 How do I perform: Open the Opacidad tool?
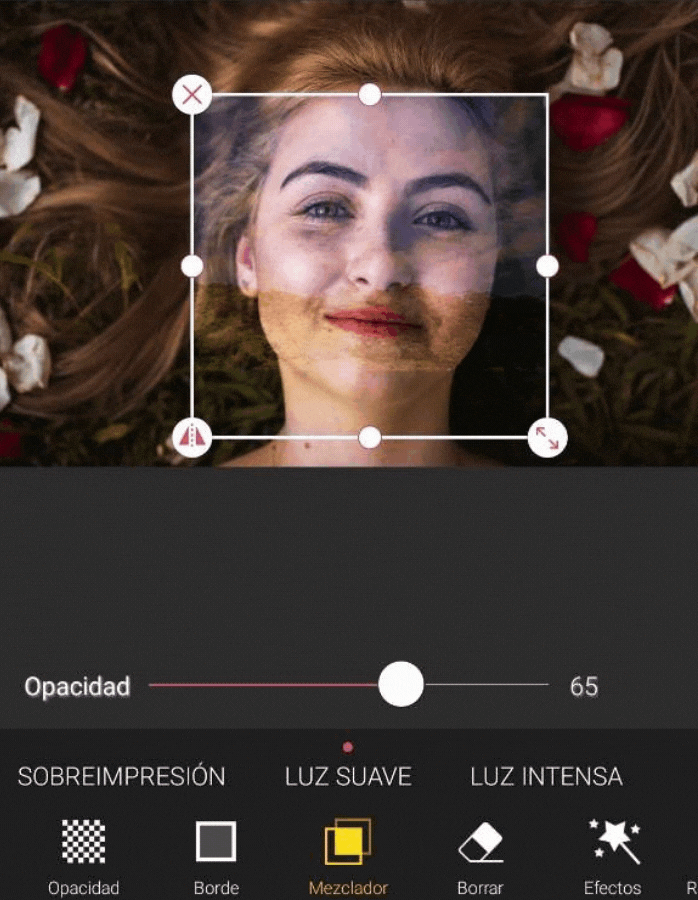click(x=84, y=855)
